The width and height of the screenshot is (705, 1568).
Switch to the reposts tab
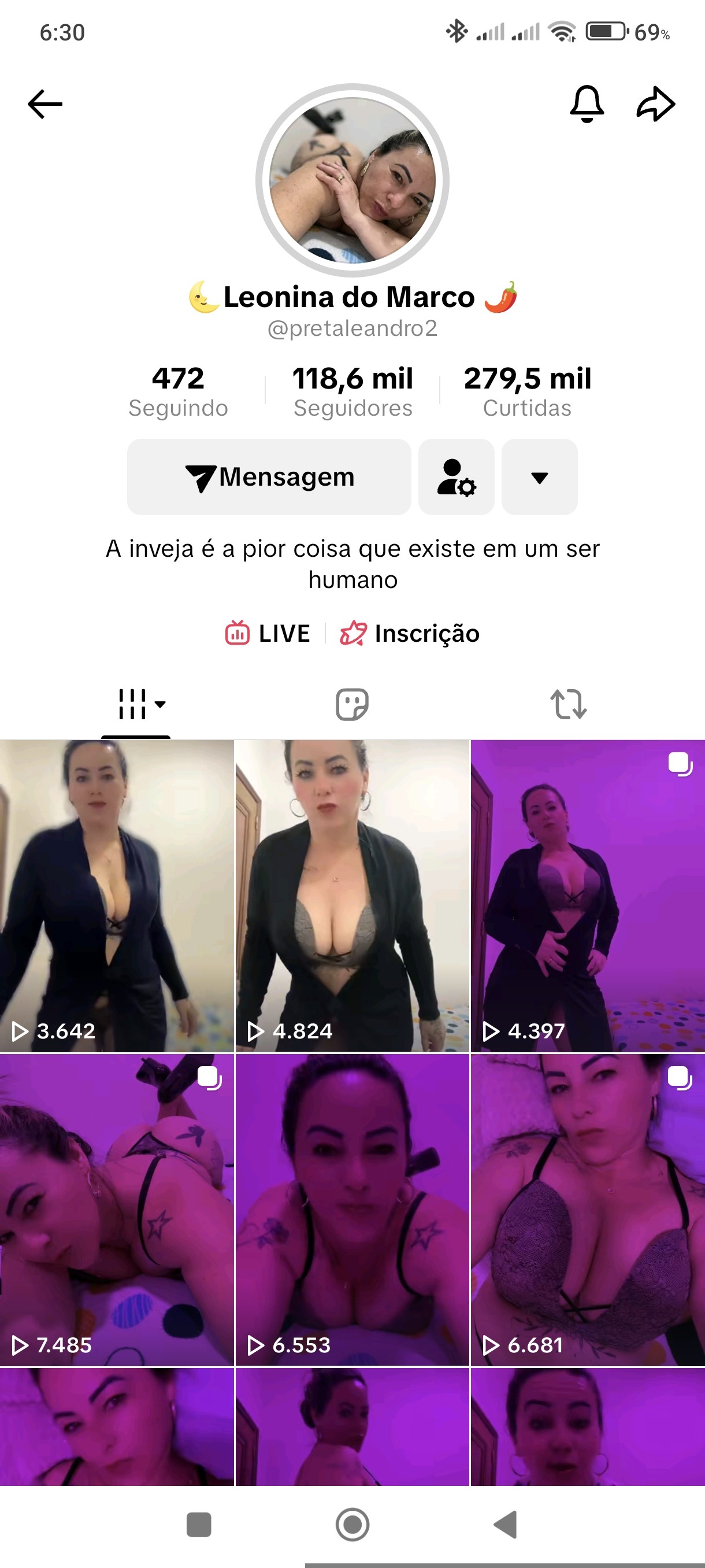[568, 704]
